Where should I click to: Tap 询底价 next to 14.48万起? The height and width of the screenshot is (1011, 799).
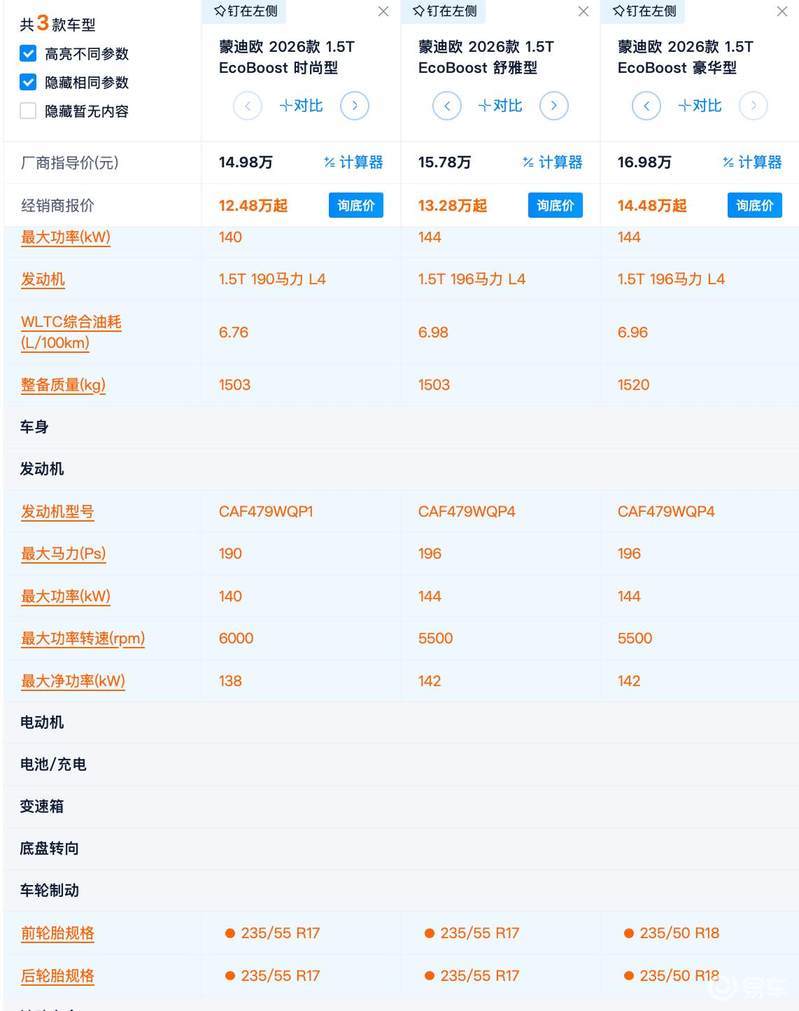coord(754,205)
